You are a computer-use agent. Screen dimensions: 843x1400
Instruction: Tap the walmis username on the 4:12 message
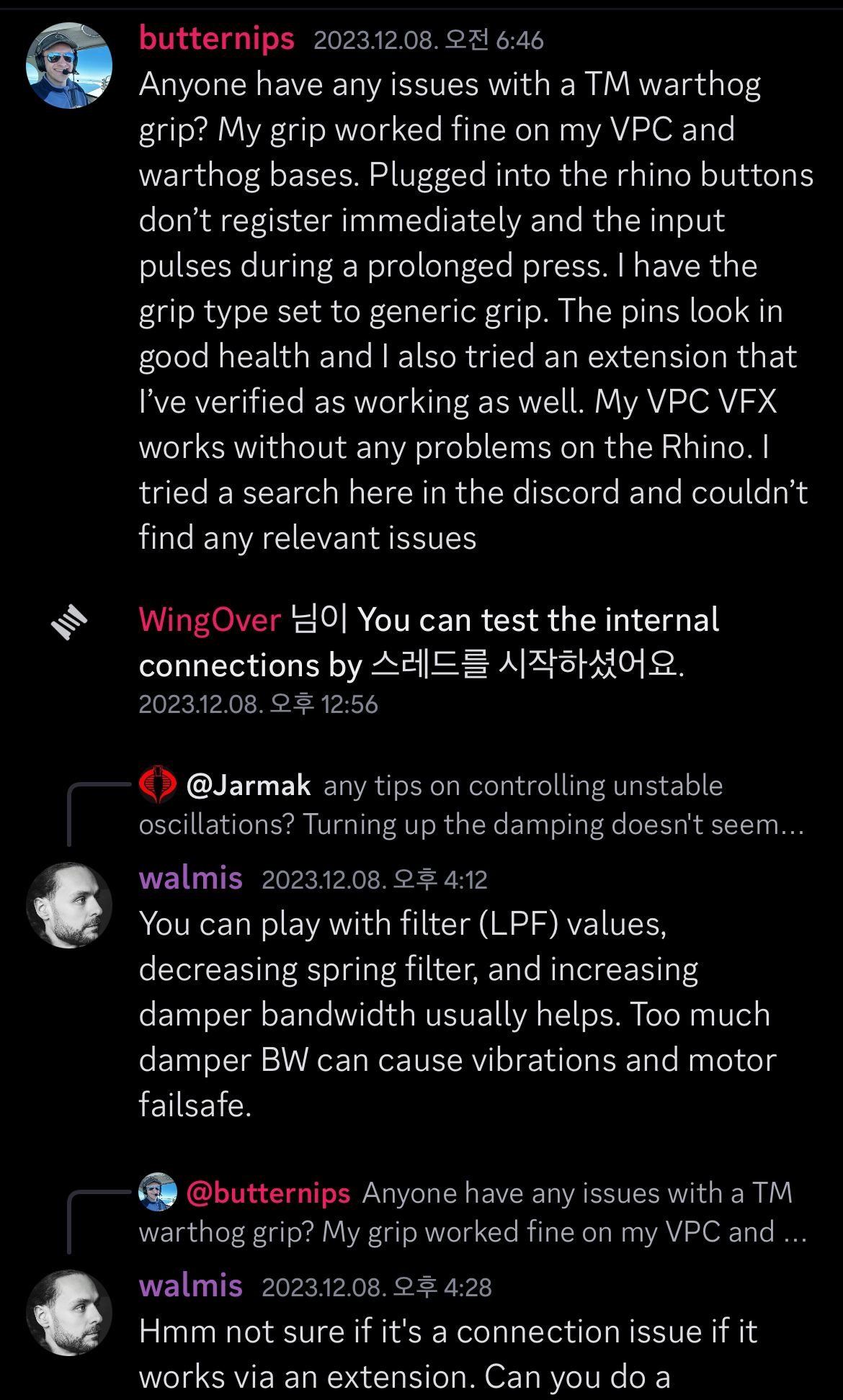click(191, 879)
